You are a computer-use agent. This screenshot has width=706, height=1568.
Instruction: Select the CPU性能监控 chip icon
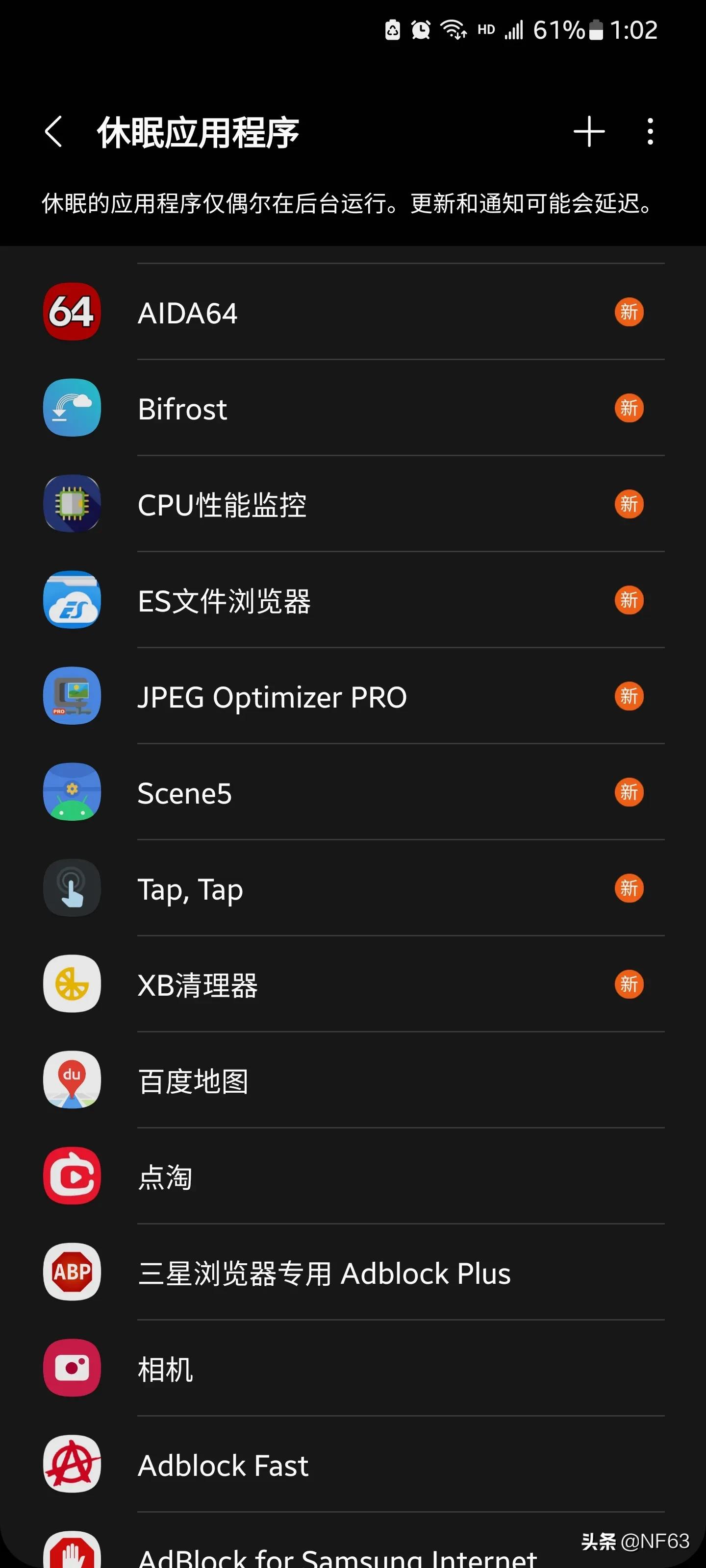[x=71, y=505]
